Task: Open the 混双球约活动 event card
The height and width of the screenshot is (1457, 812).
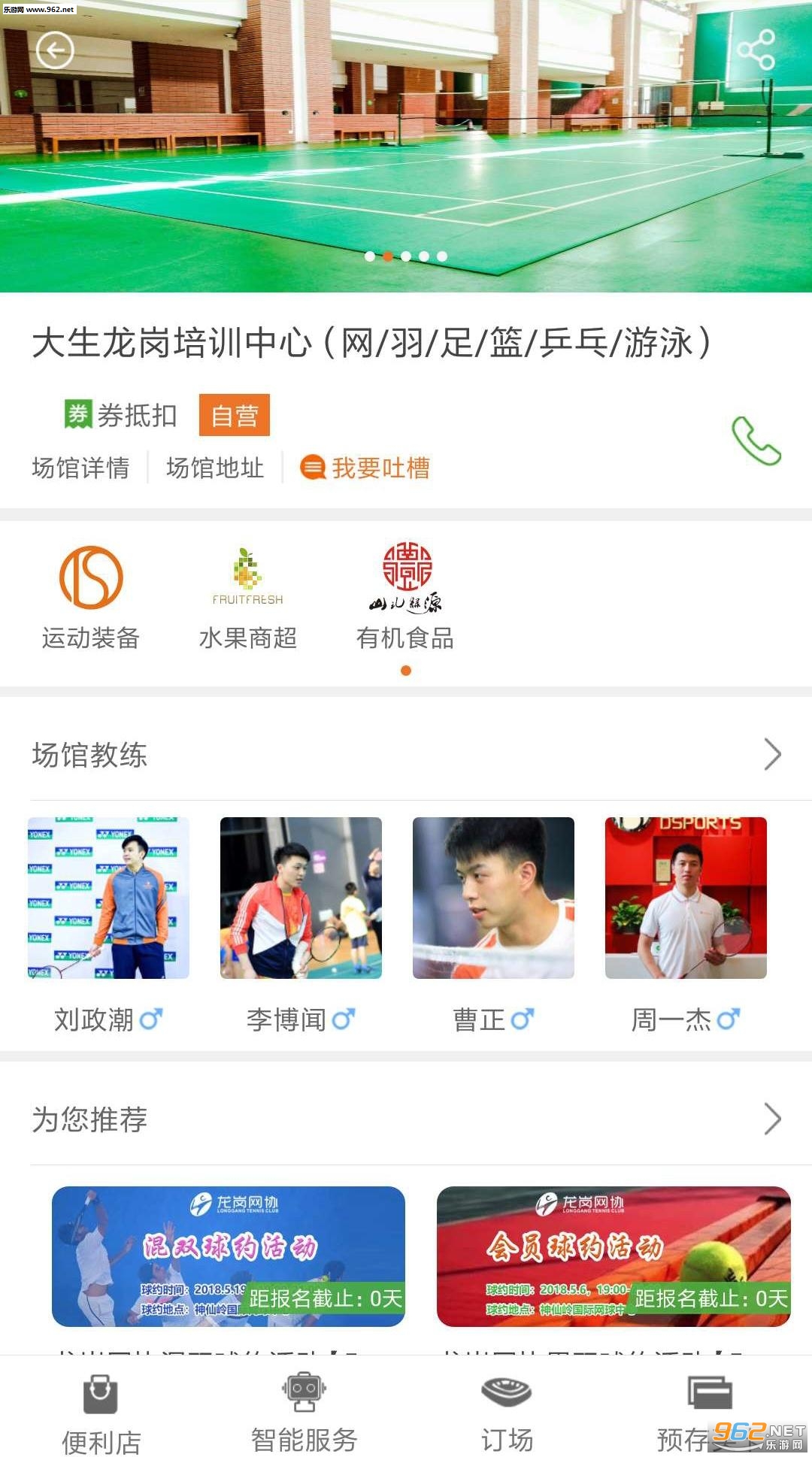Action: click(x=229, y=1256)
